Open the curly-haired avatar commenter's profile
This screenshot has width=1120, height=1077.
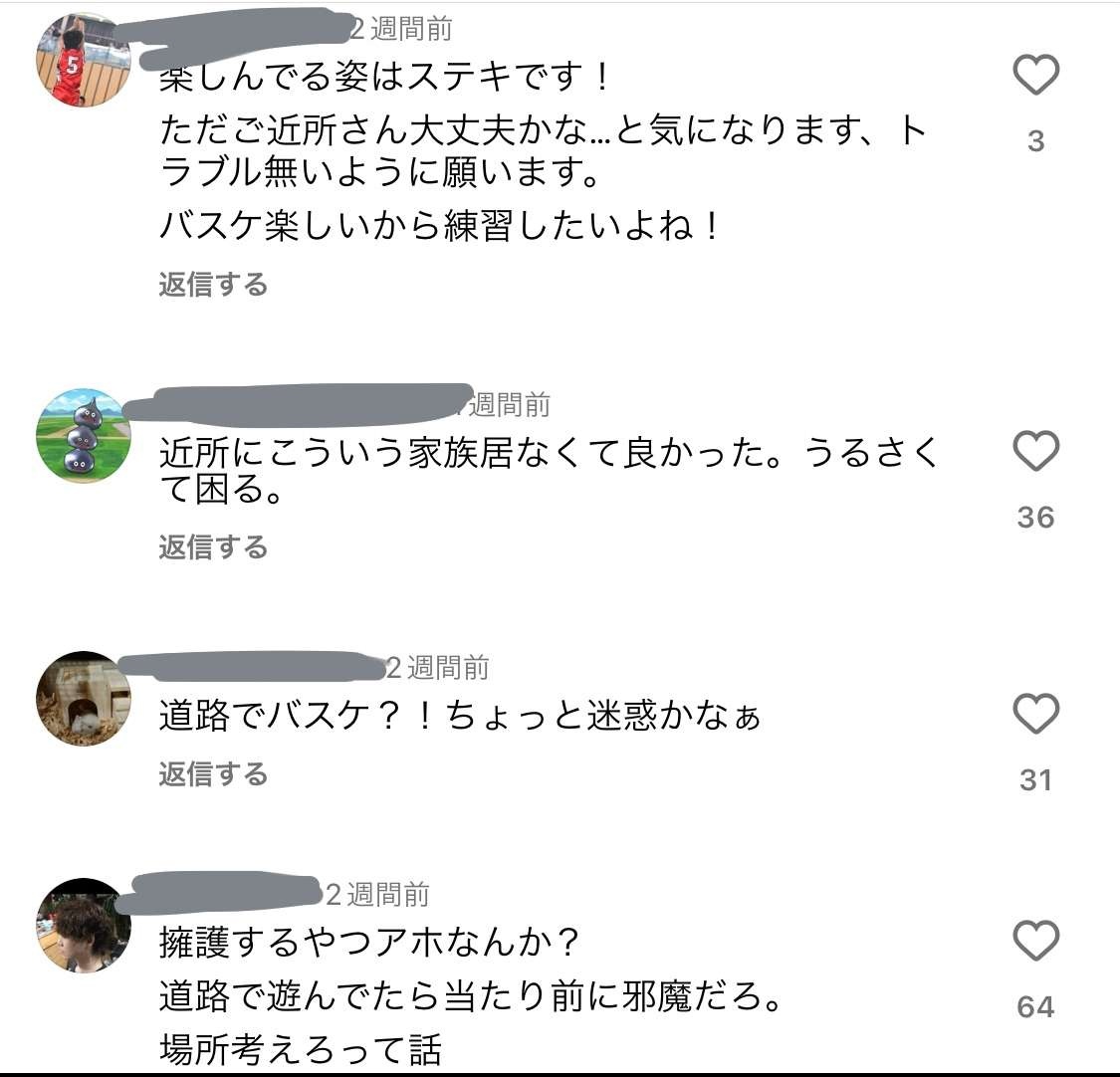pyautogui.click(x=84, y=926)
